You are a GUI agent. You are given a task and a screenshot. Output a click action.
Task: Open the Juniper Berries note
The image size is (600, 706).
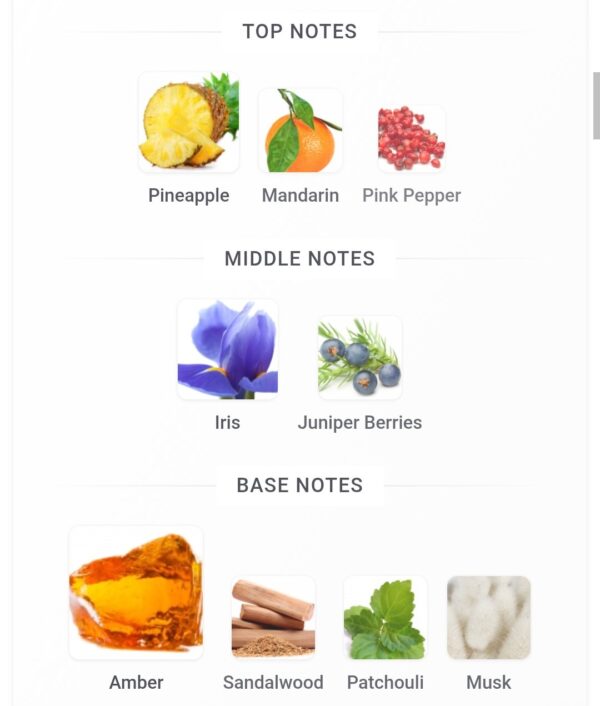pos(360,358)
